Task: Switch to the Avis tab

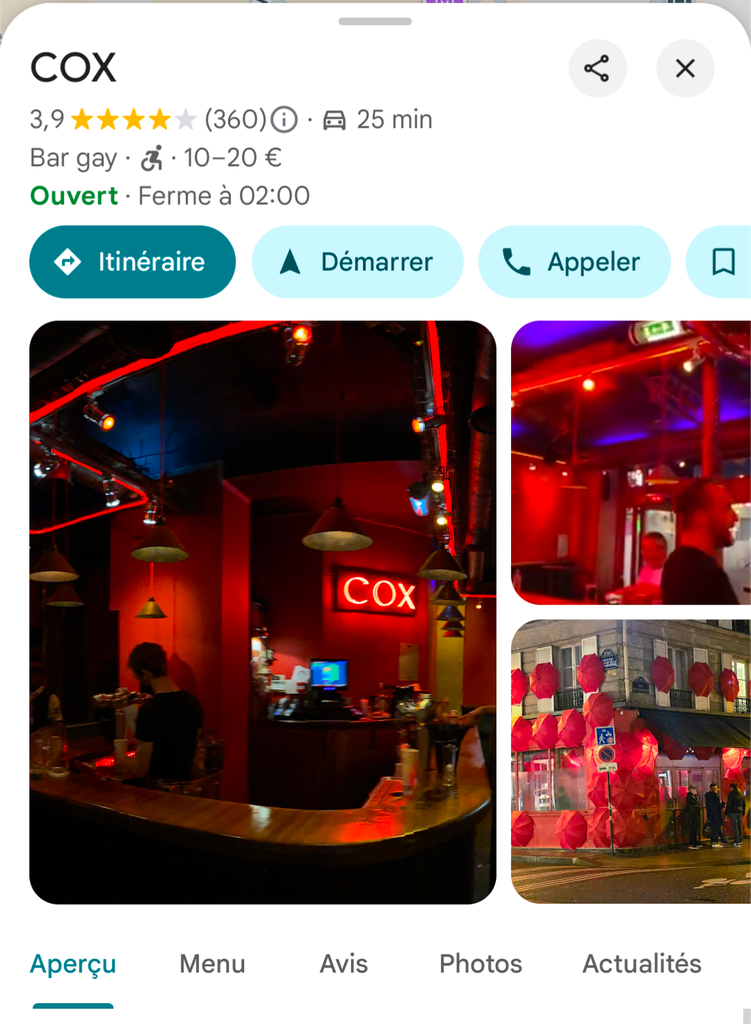Action: point(344,964)
